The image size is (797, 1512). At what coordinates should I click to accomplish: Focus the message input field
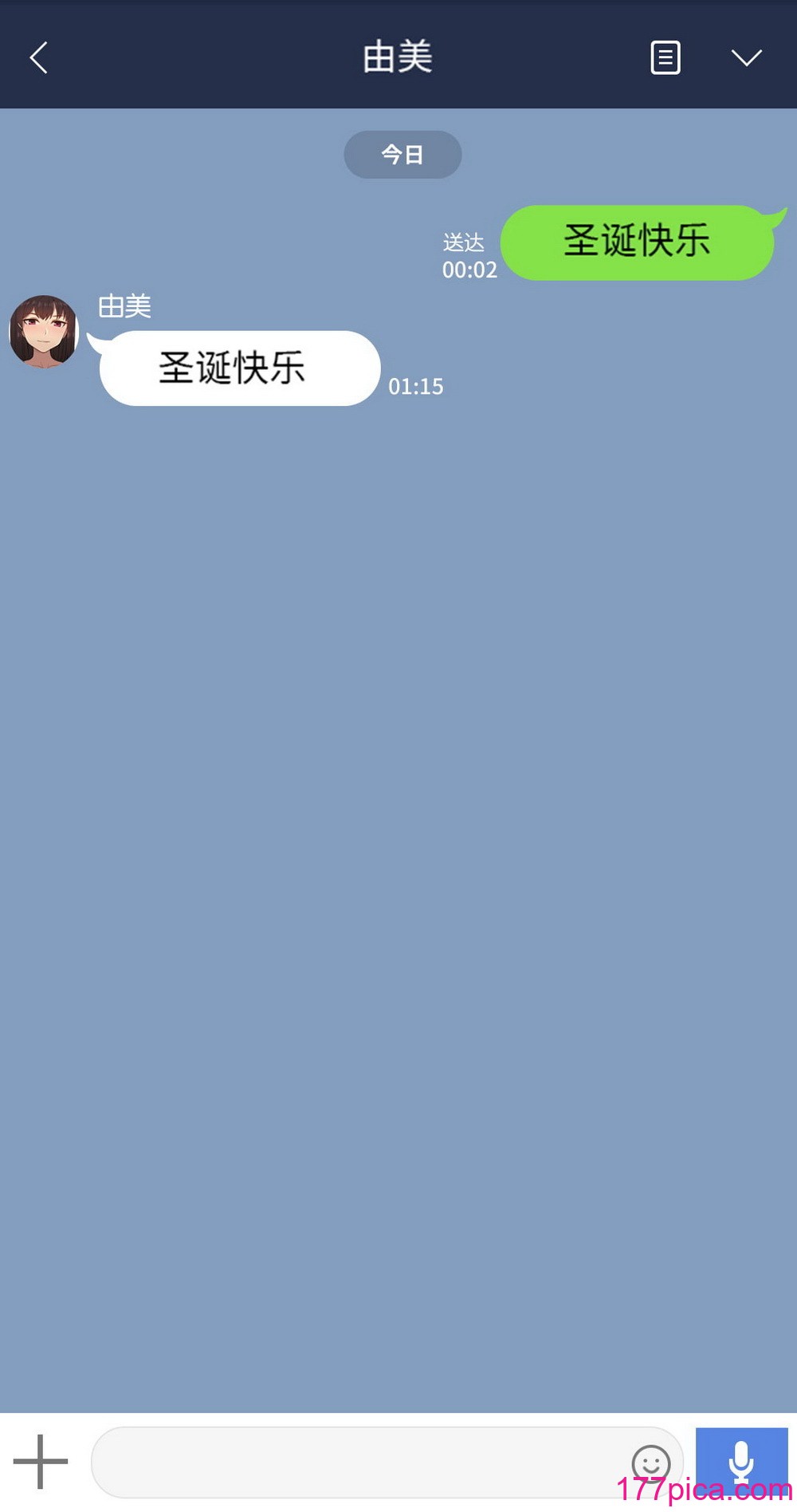pyautogui.click(x=359, y=1463)
